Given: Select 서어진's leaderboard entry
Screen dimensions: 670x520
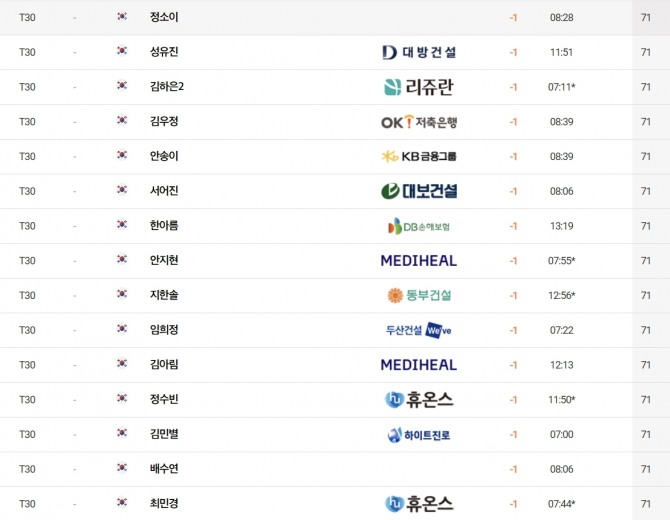Looking at the screenshot, I should [335, 191].
